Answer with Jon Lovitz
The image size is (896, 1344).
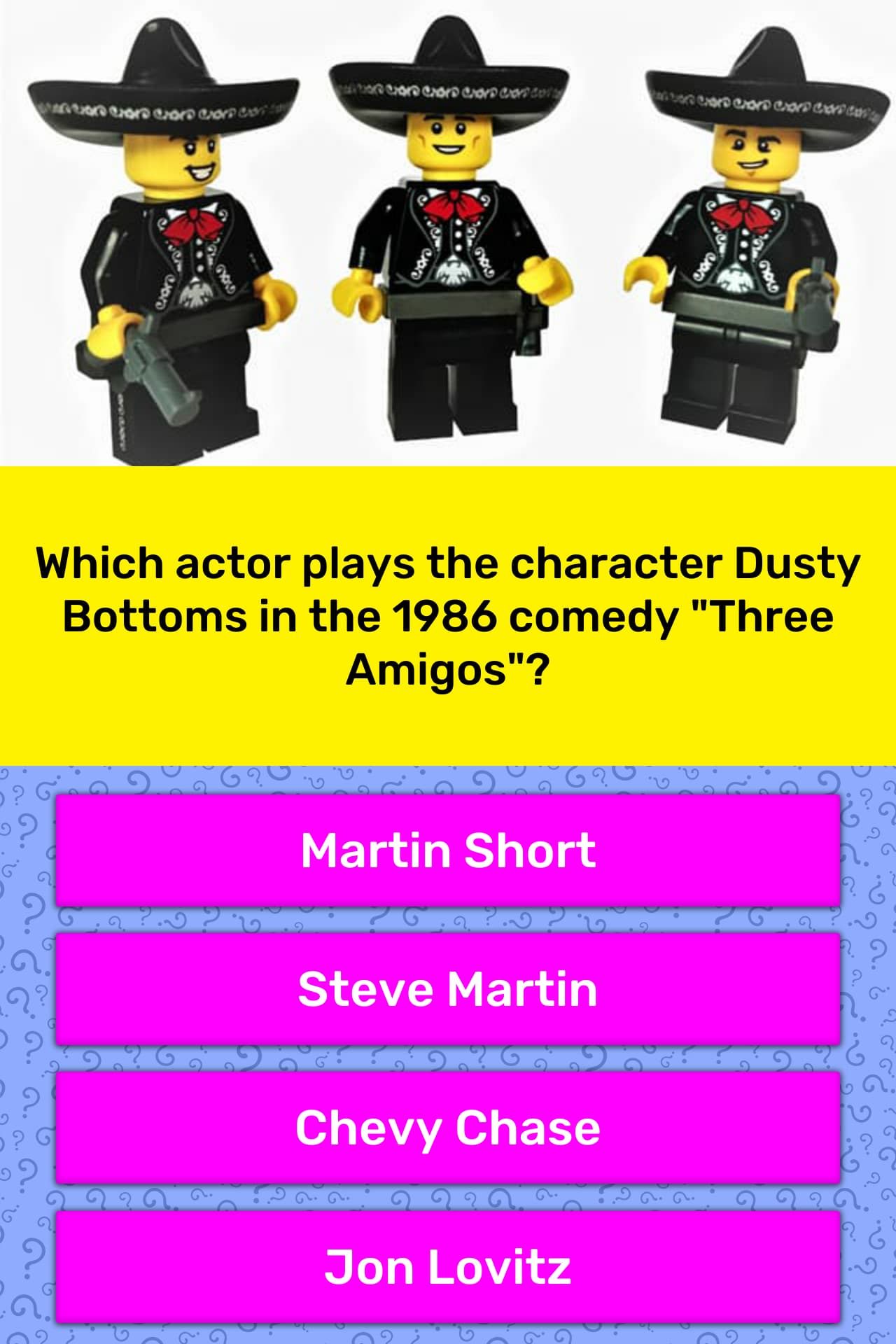(448, 1266)
